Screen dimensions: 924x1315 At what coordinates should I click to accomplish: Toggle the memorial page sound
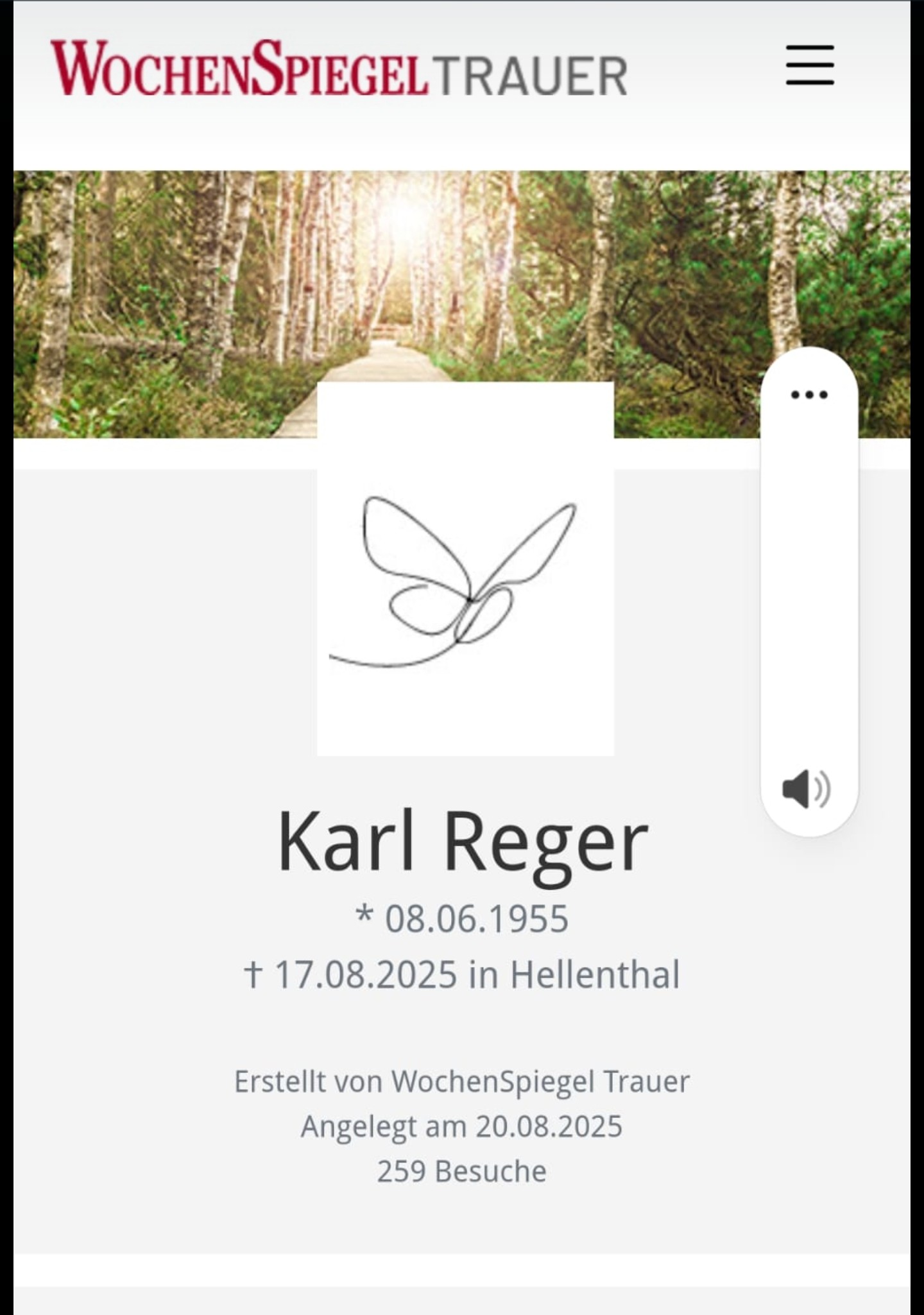point(807,789)
